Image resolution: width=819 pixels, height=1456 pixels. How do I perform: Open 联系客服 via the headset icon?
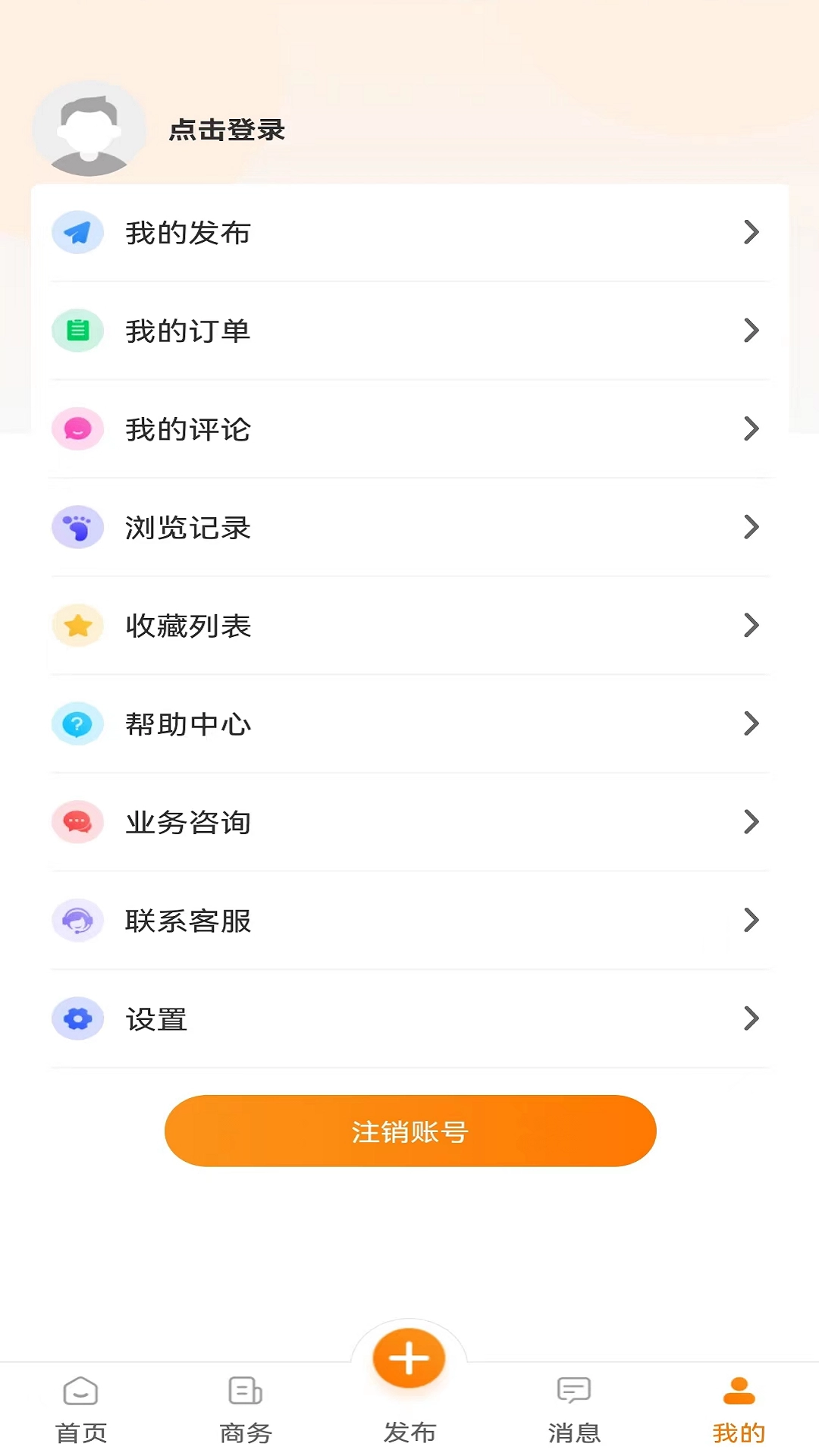coord(77,921)
